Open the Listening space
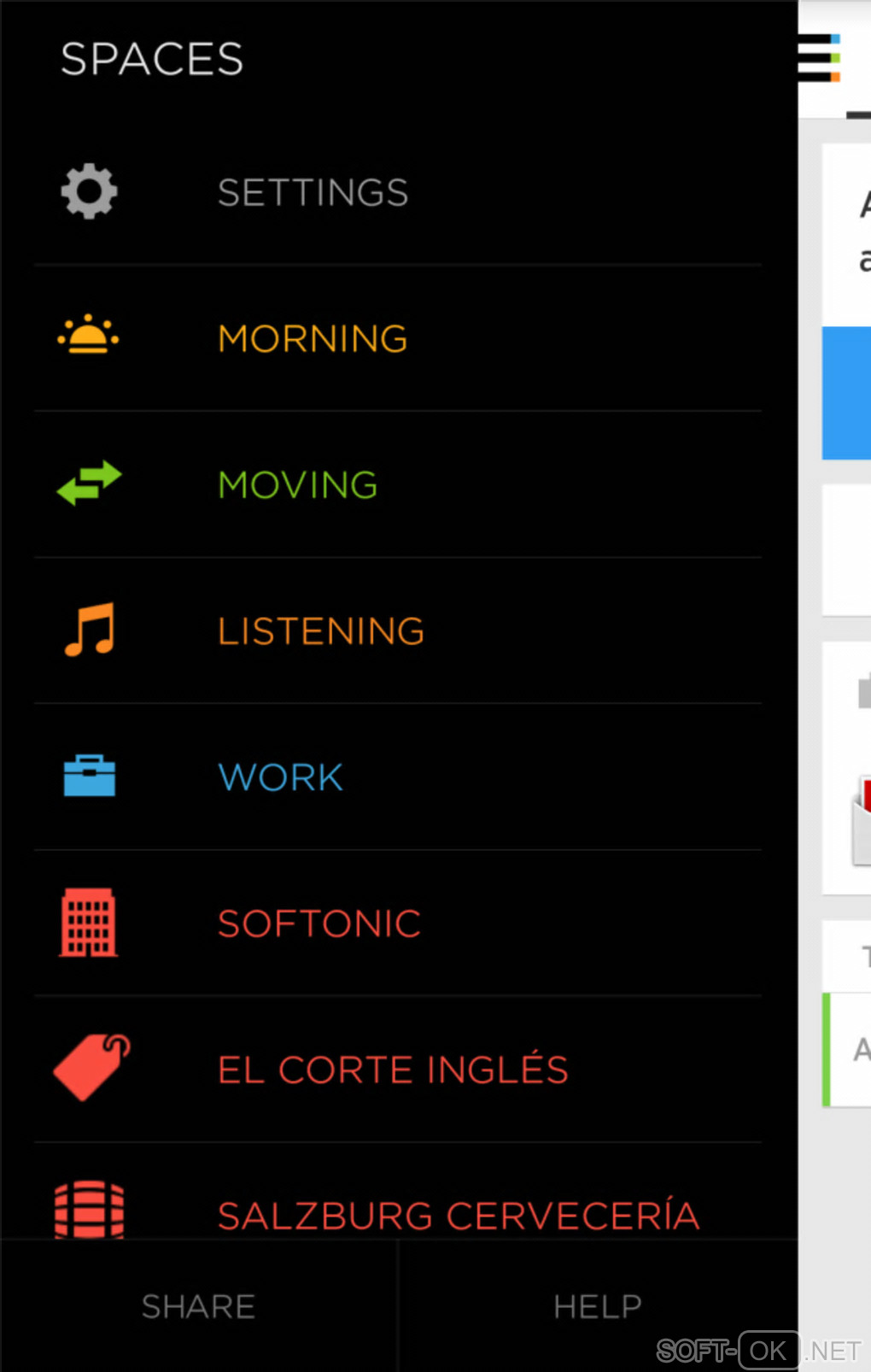 point(320,631)
